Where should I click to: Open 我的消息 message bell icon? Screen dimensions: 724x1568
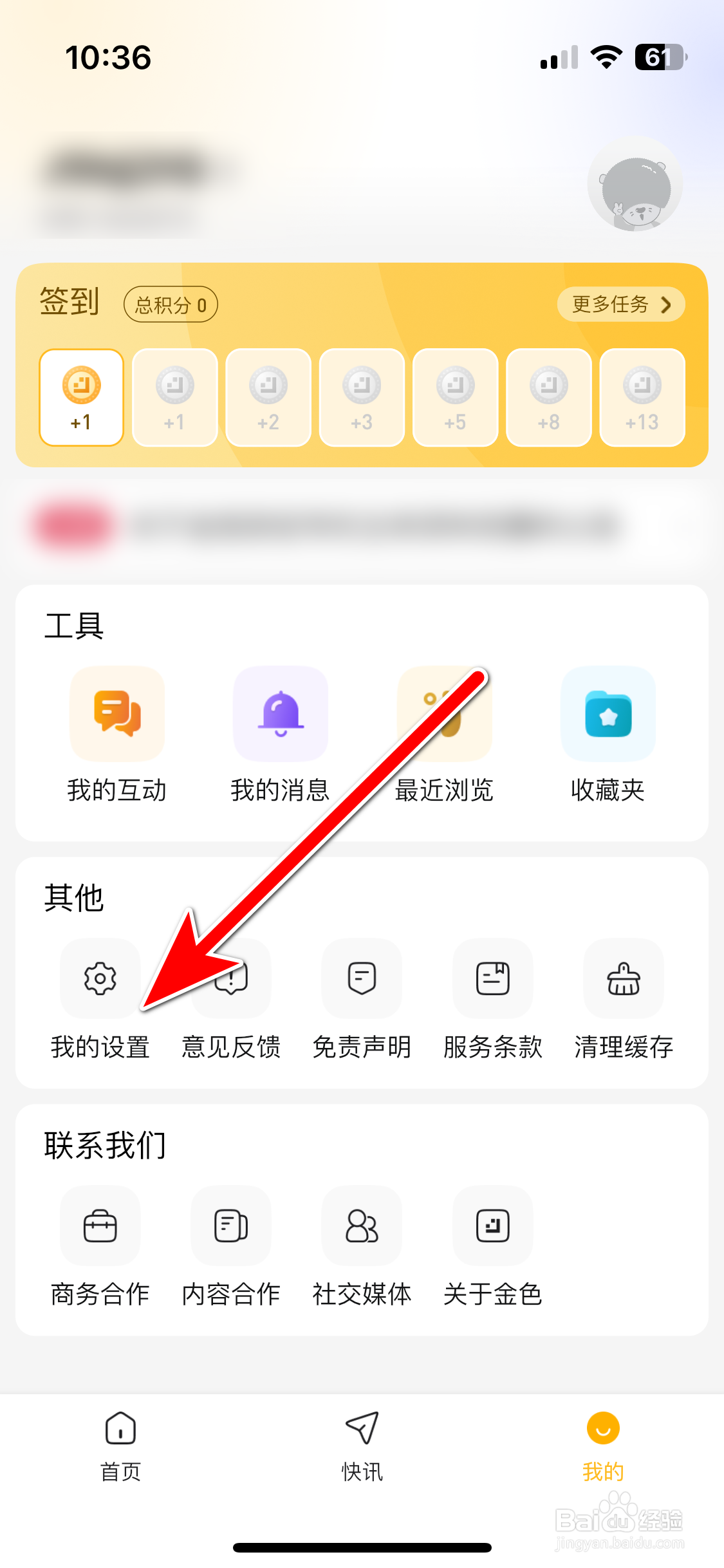pos(280,714)
